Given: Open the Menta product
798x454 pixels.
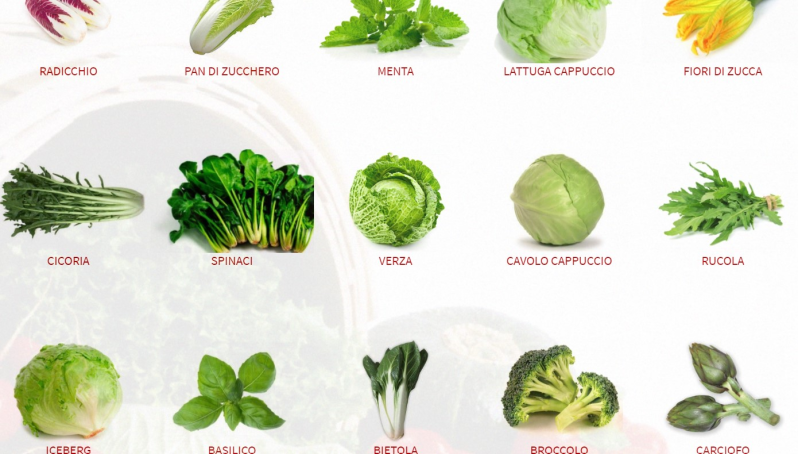Looking at the screenshot, I should [x=395, y=28].
